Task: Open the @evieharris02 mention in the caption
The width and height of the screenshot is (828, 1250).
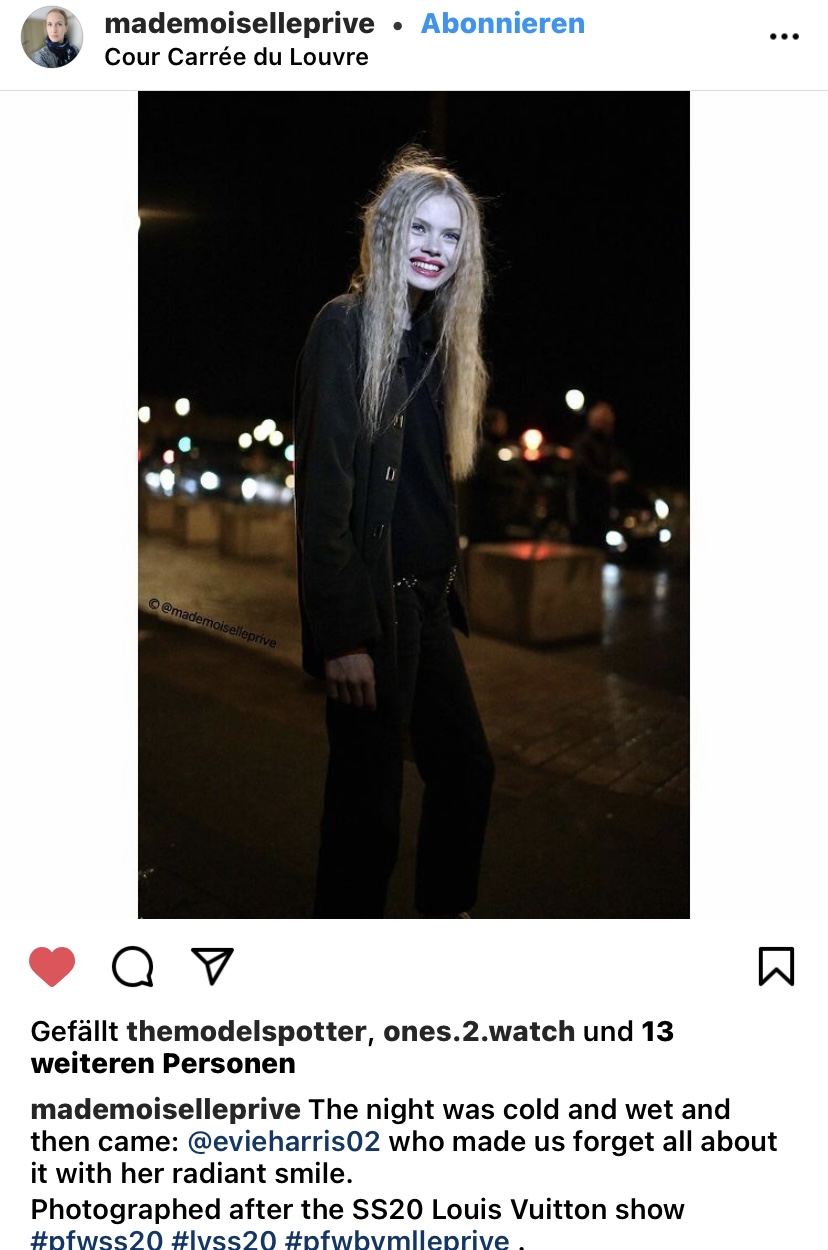Action: pyautogui.click(x=284, y=1141)
